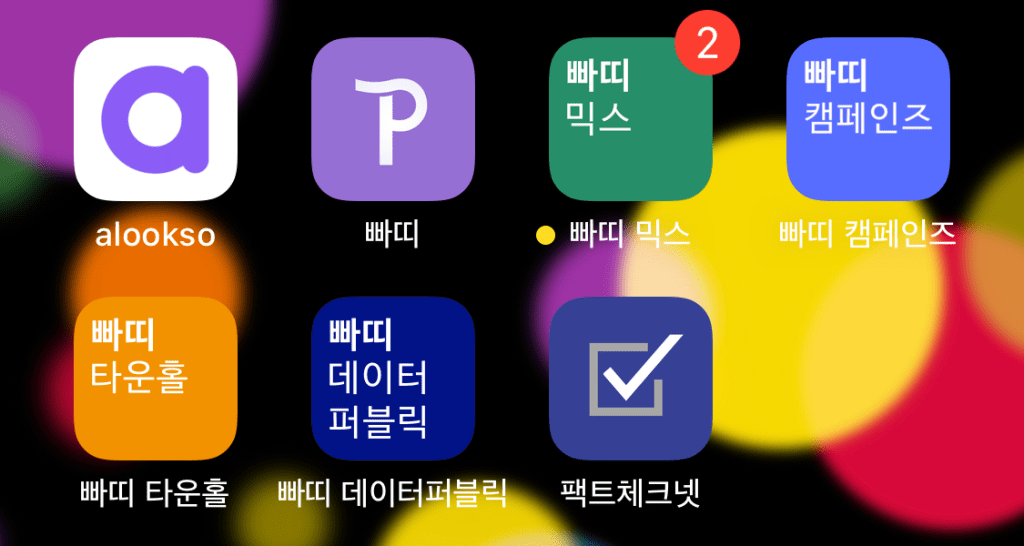This screenshot has width=1024, height=546.
Task: Open the alookso app
Action: tap(155, 118)
